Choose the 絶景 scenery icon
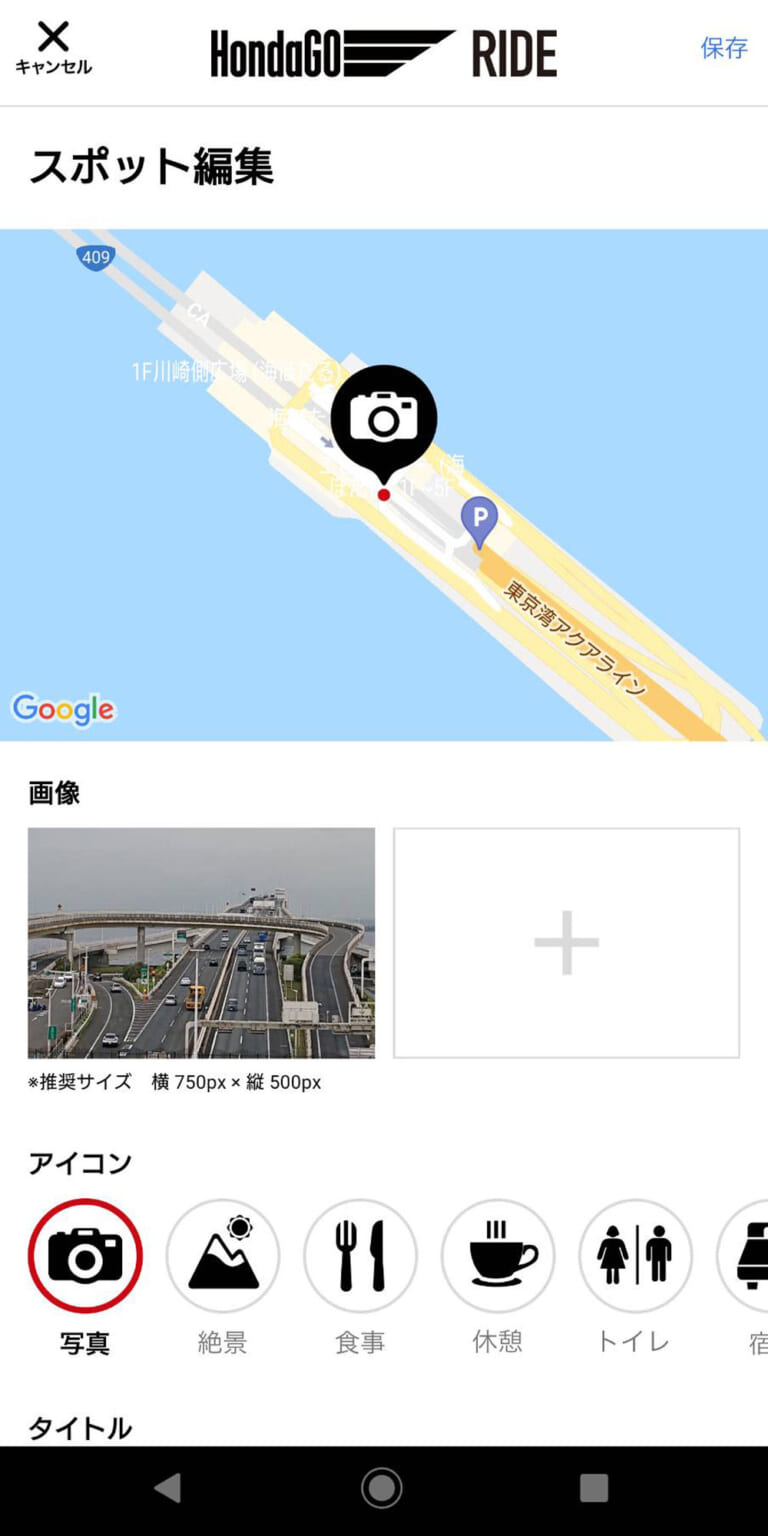Screen dimensions: 768x1536 pos(223,1256)
